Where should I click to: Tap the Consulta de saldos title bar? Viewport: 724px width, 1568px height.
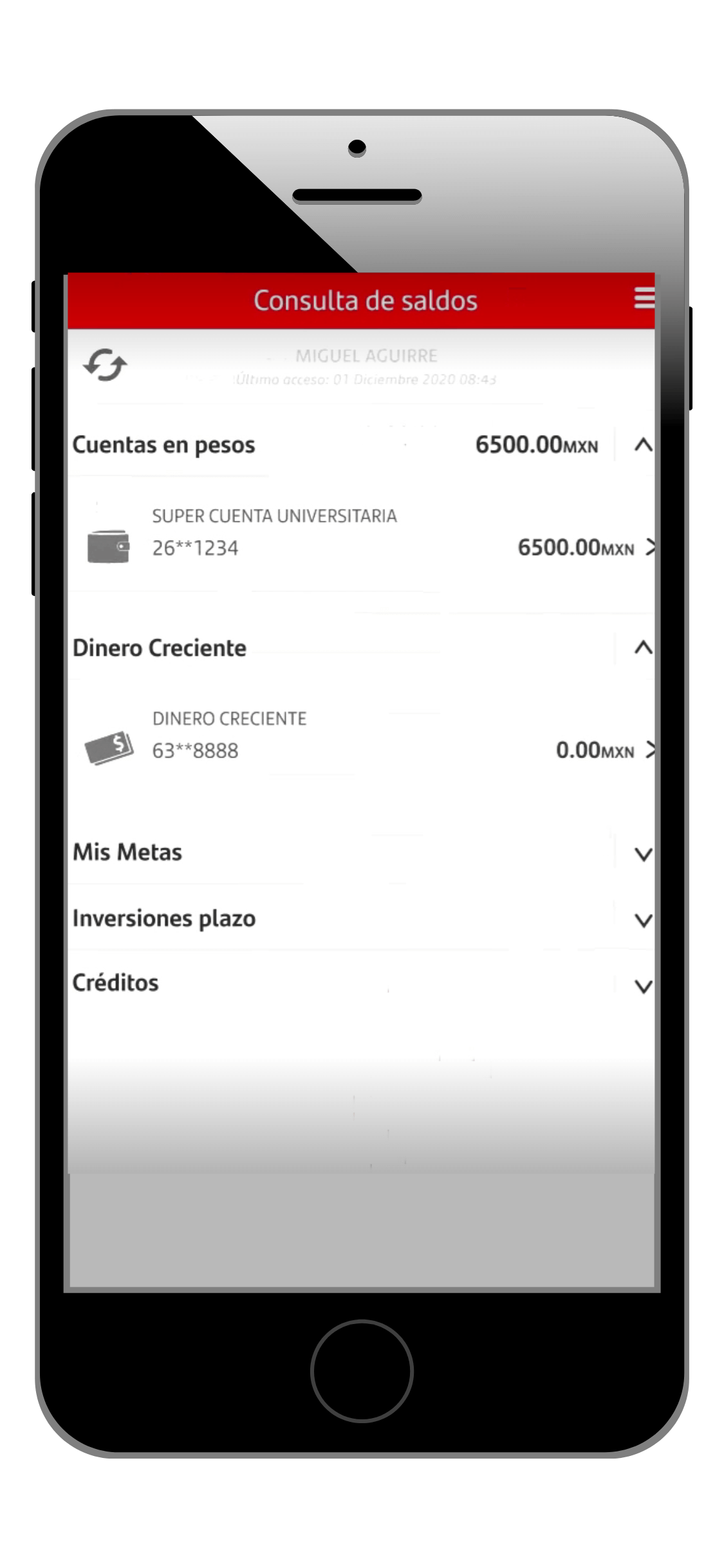[366, 299]
